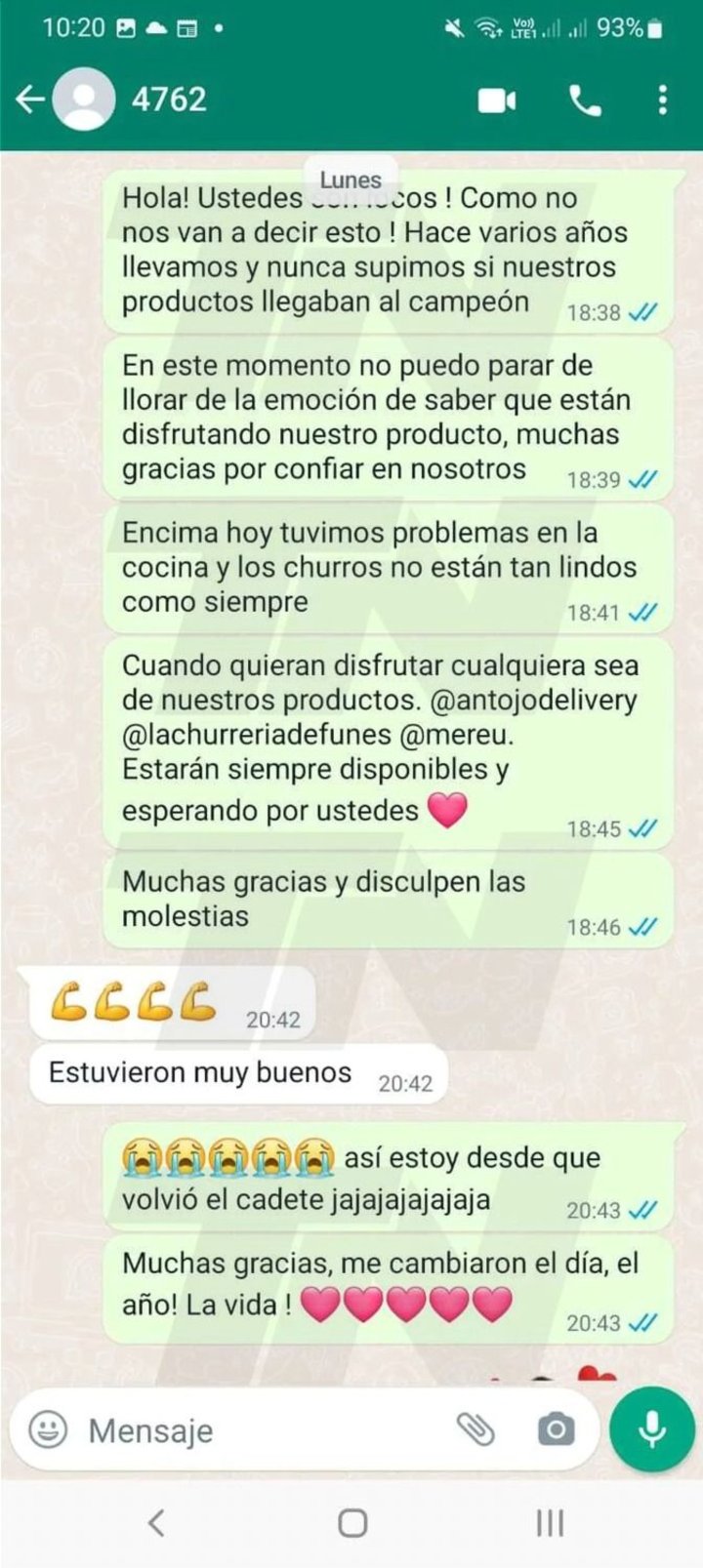Attach a file with the paperclip
This screenshot has height=1568, width=703.
click(x=476, y=1430)
